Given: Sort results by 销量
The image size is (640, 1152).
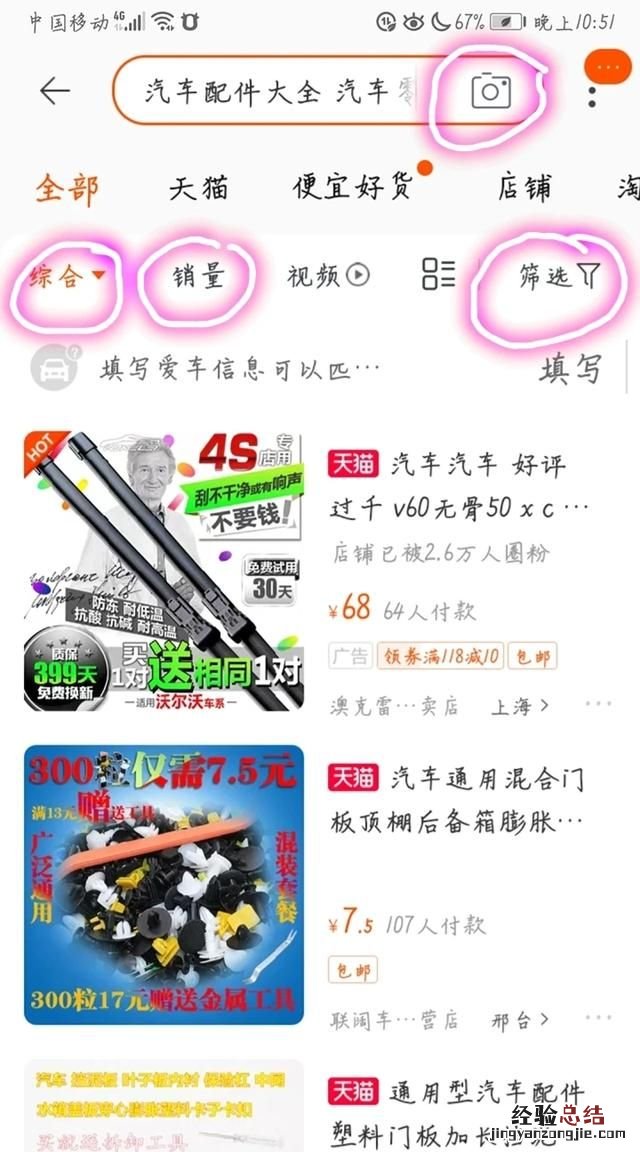Looking at the screenshot, I should click(x=197, y=277).
